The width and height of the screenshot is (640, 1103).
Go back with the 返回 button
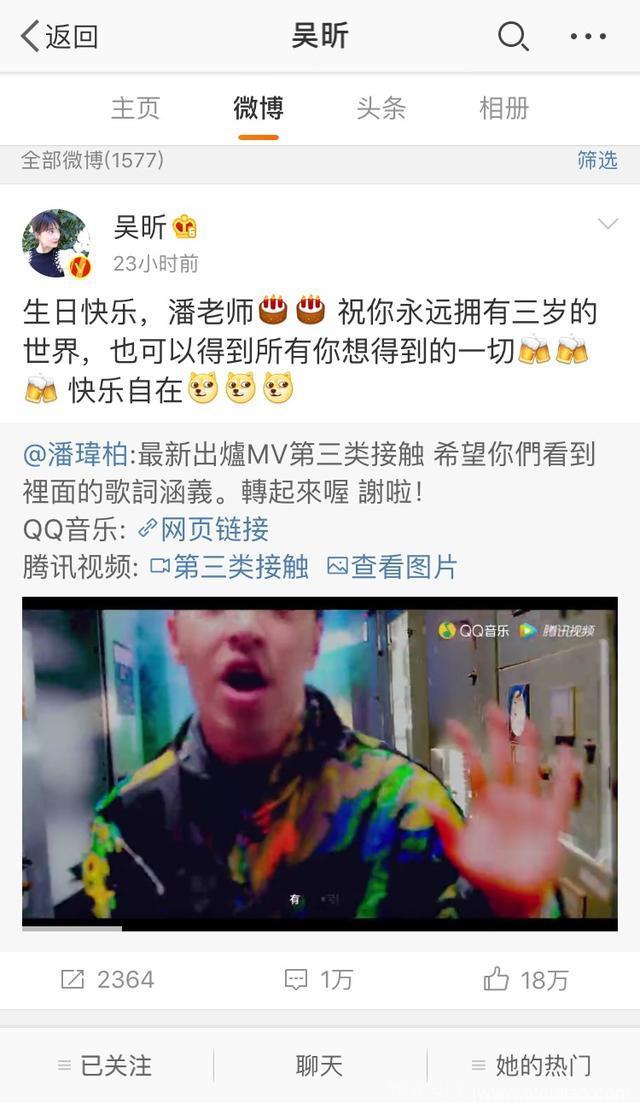pyautogui.click(x=60, y=37)
